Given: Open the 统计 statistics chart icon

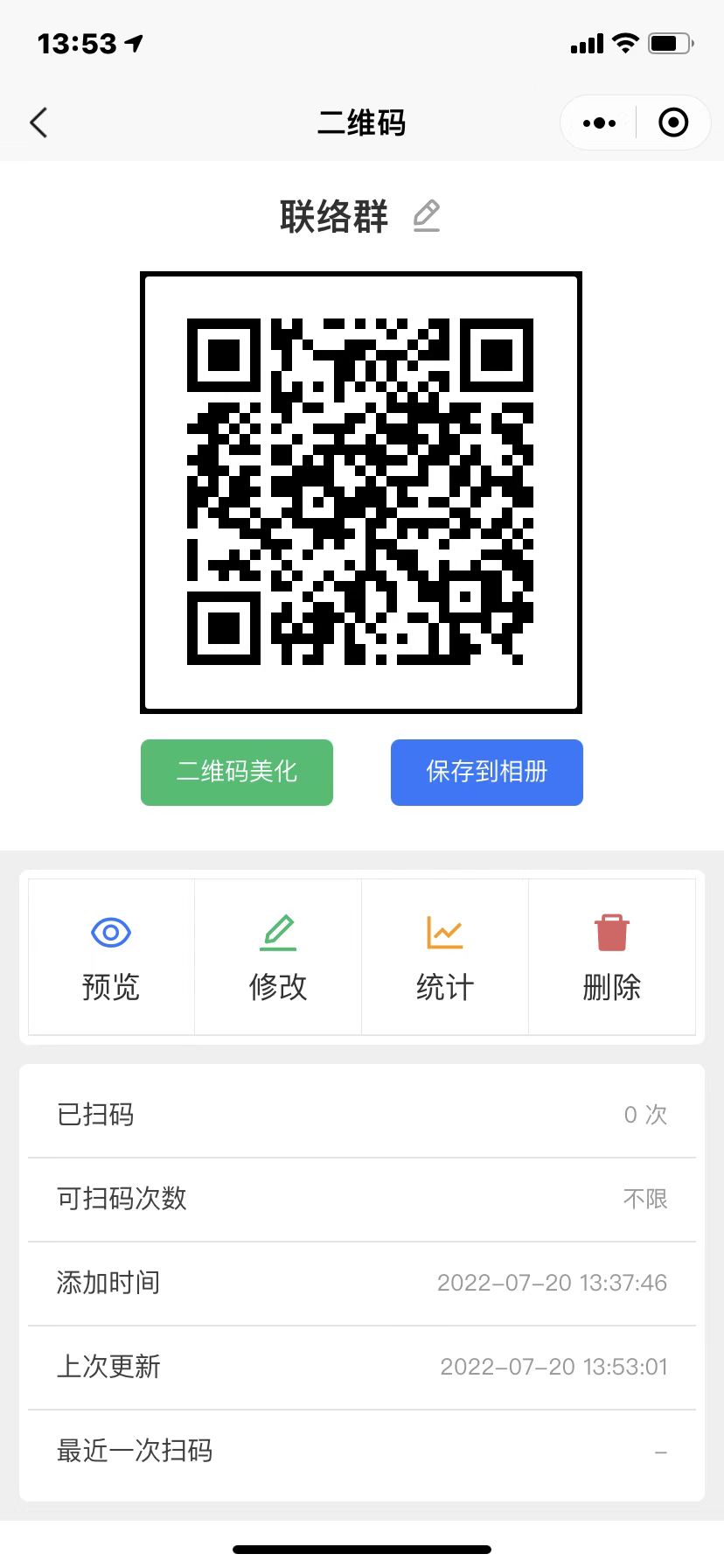Looking at the screenshot, I should click(444, 932).
